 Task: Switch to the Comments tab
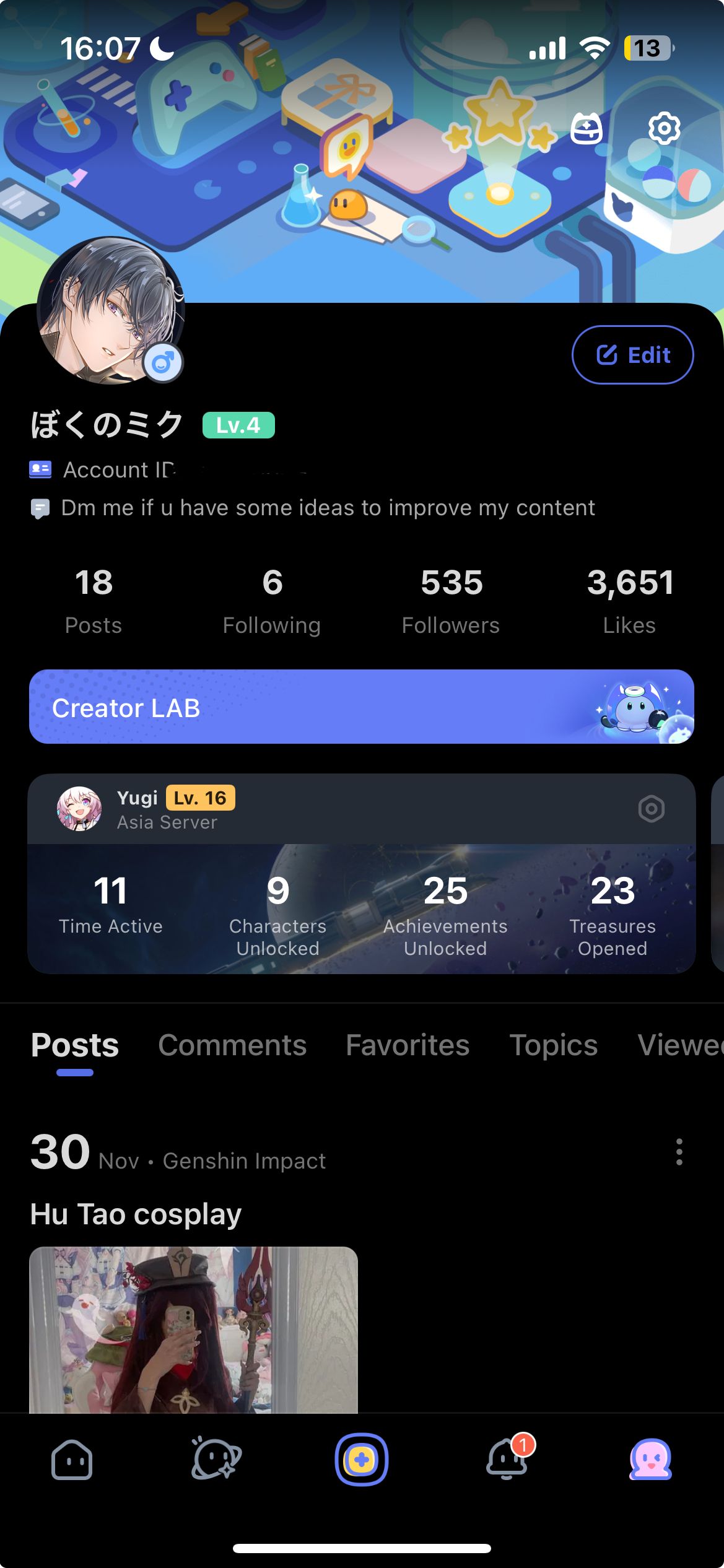coord(232,1045)
